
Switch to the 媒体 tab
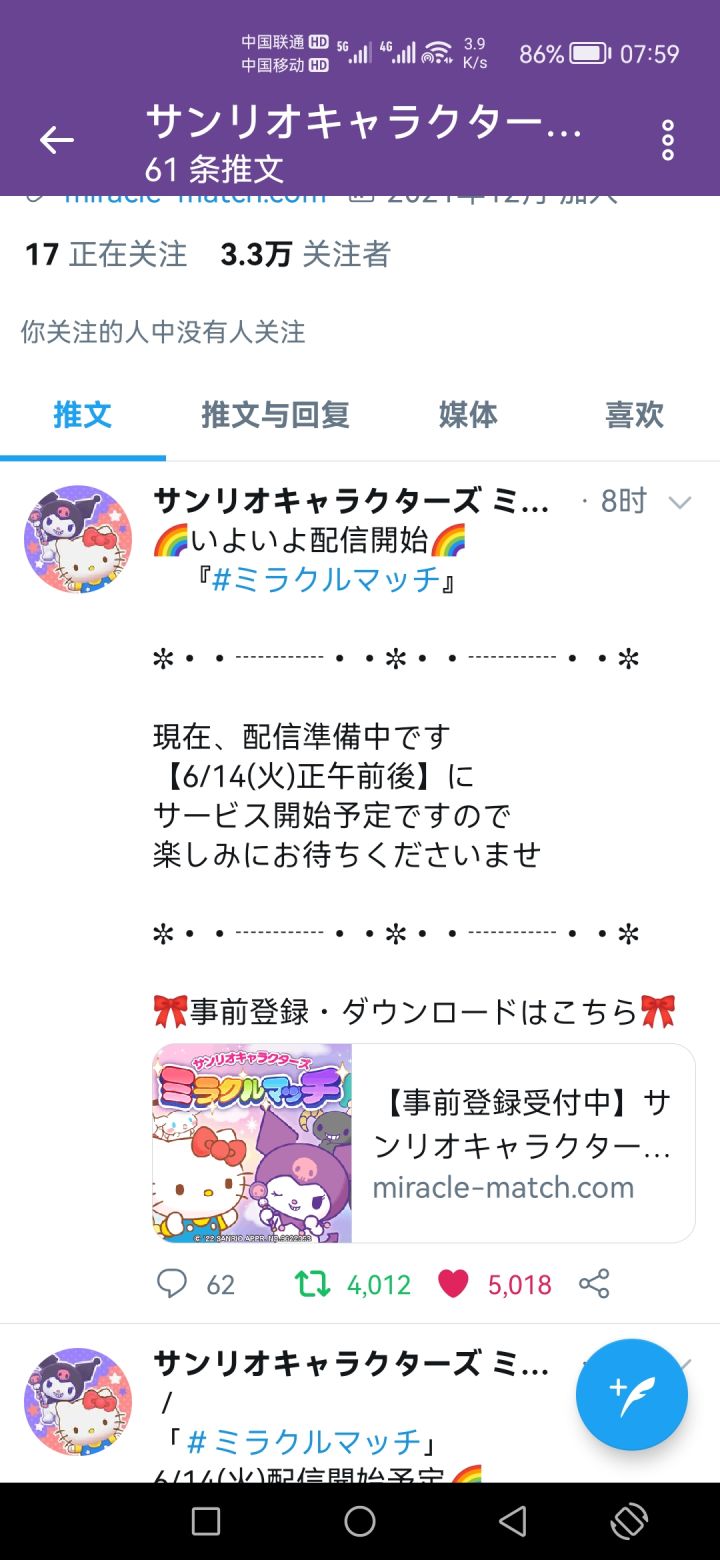[x=466, y=415]
